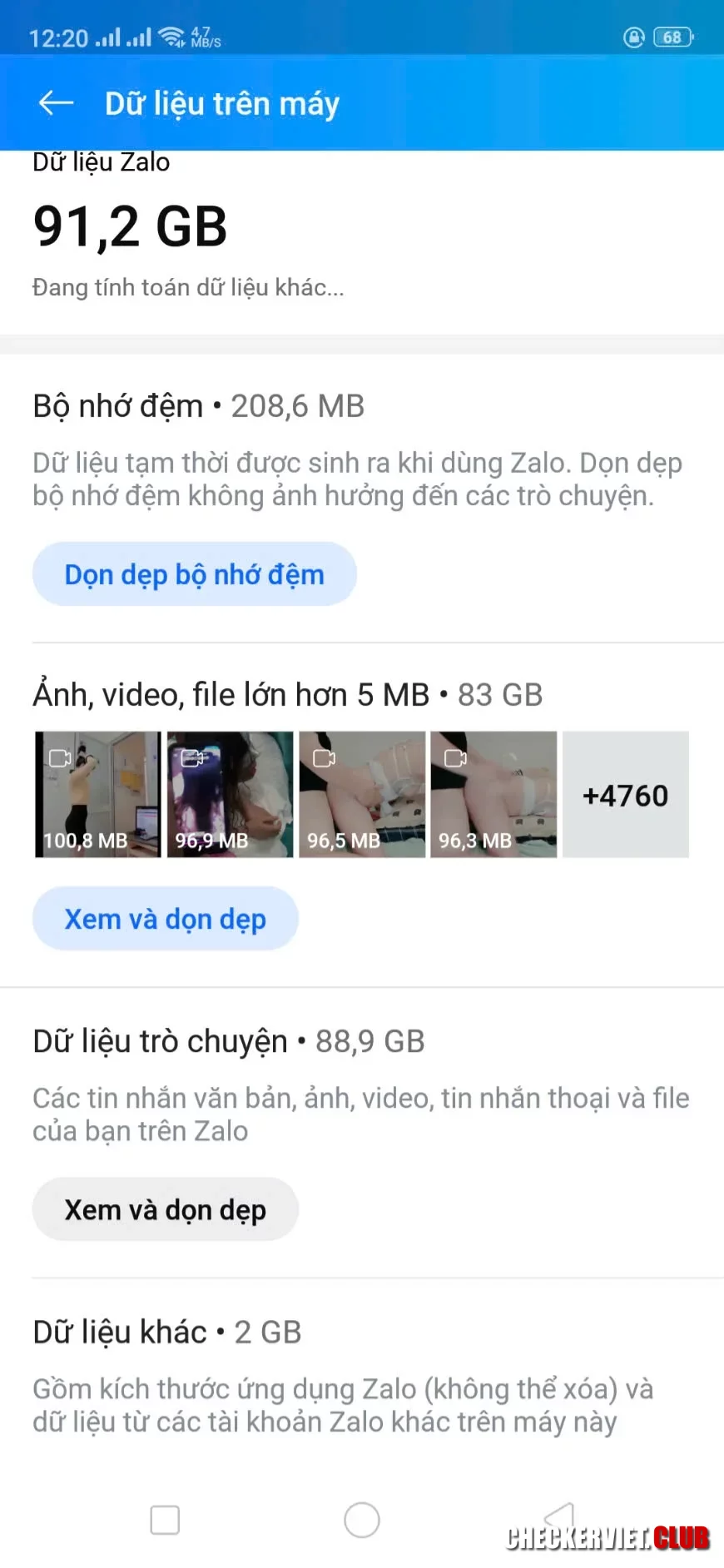Open the 96,3 MB video thumbnail
The height and width of the screenshot is (1568, 724).
tap(493, 794)
